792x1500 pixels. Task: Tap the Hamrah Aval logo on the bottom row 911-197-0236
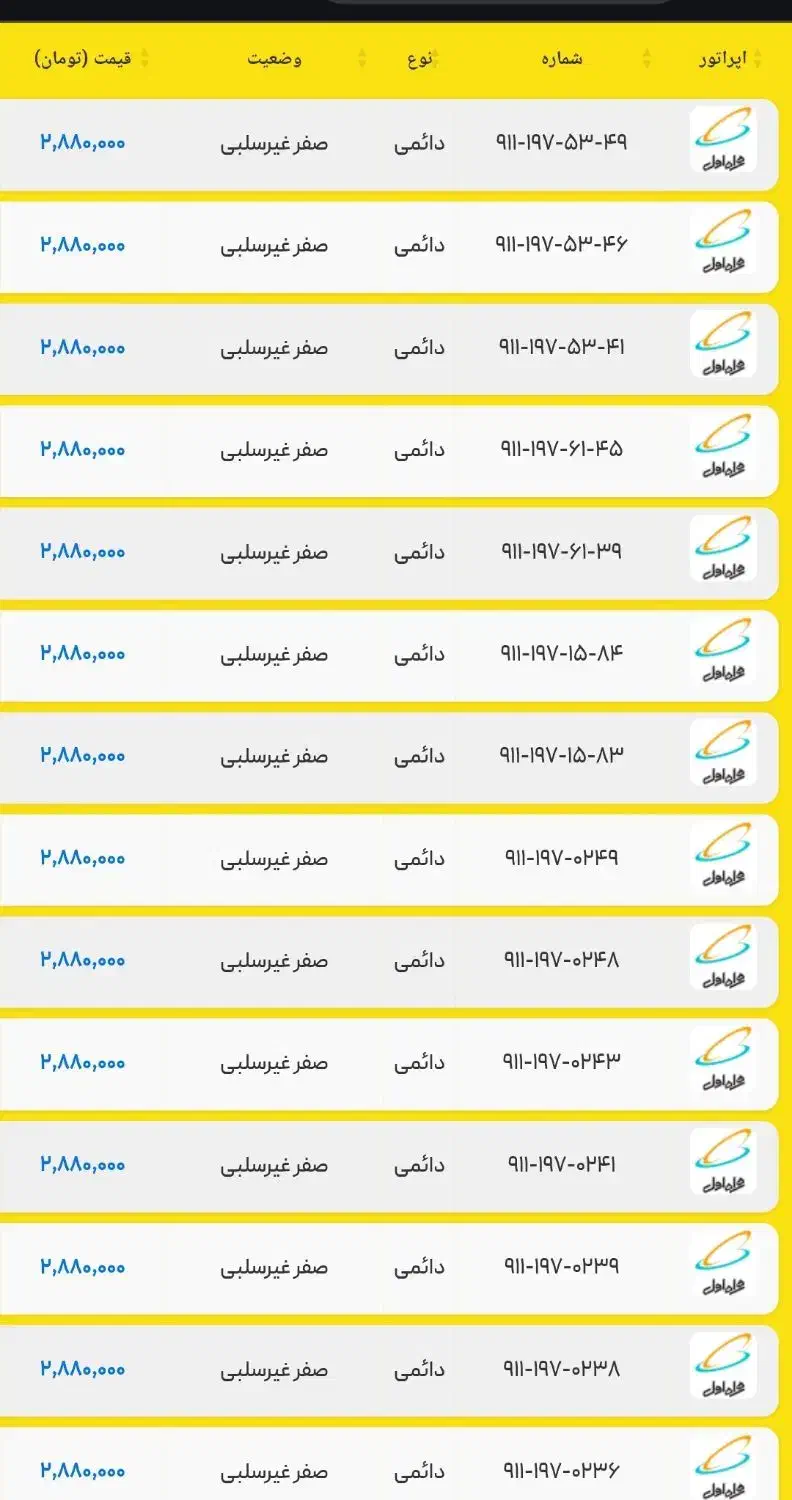click(724, 1470)
